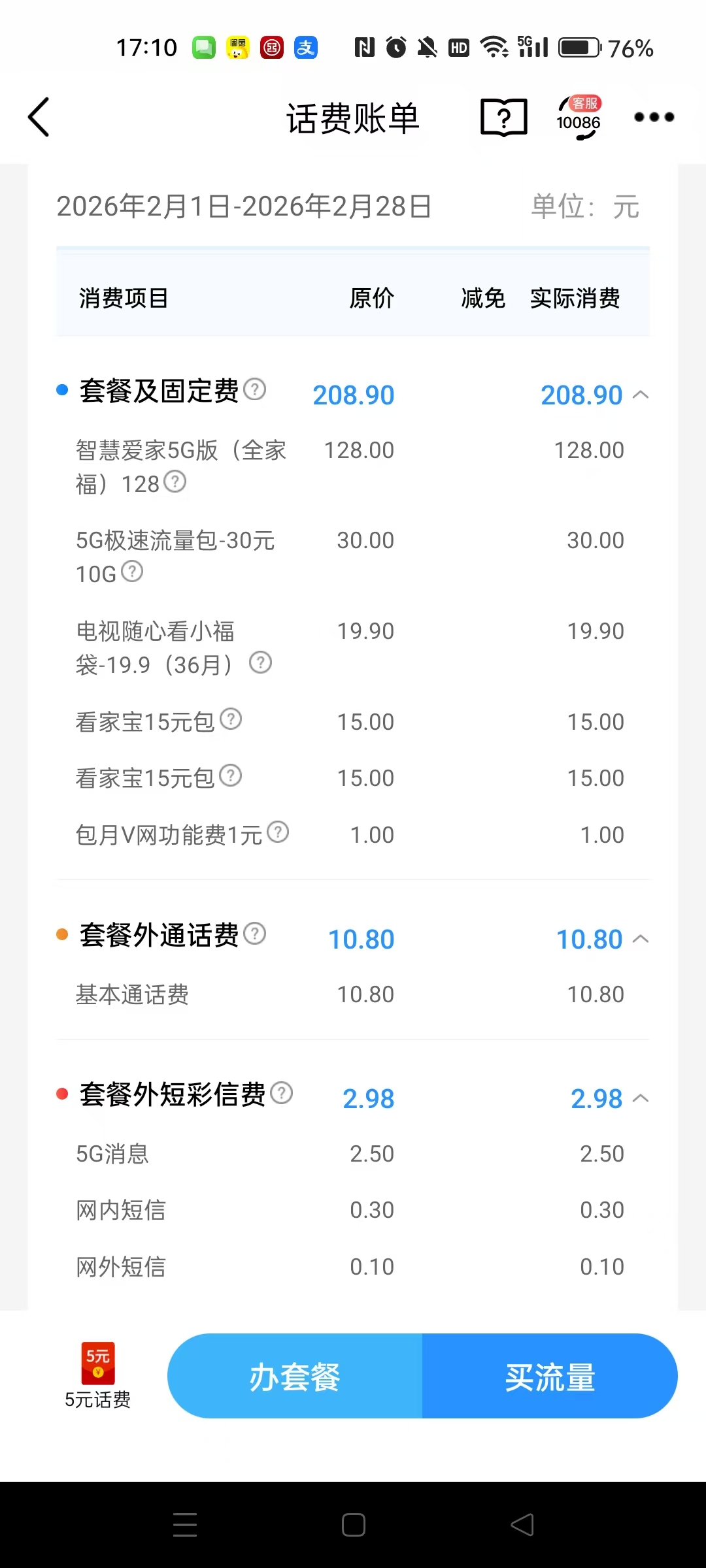Image resolution: width=706 pixels, height=1568 pixels.
Task: Open the system recent apps view
Action: pos(185,1525)
